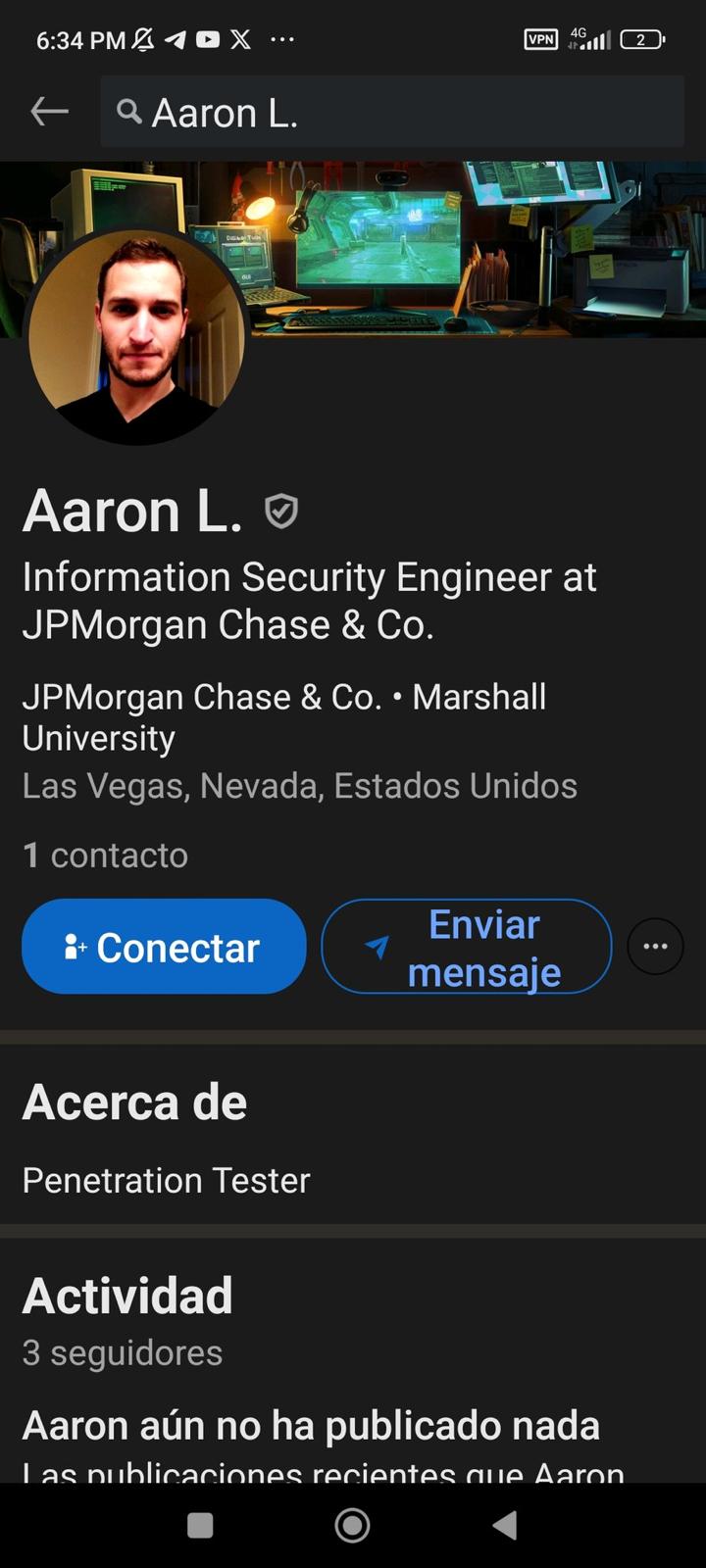Screen dimensions: 706x1568
Task: Open recent apps from navigation bar
Action: point(200,1525)
